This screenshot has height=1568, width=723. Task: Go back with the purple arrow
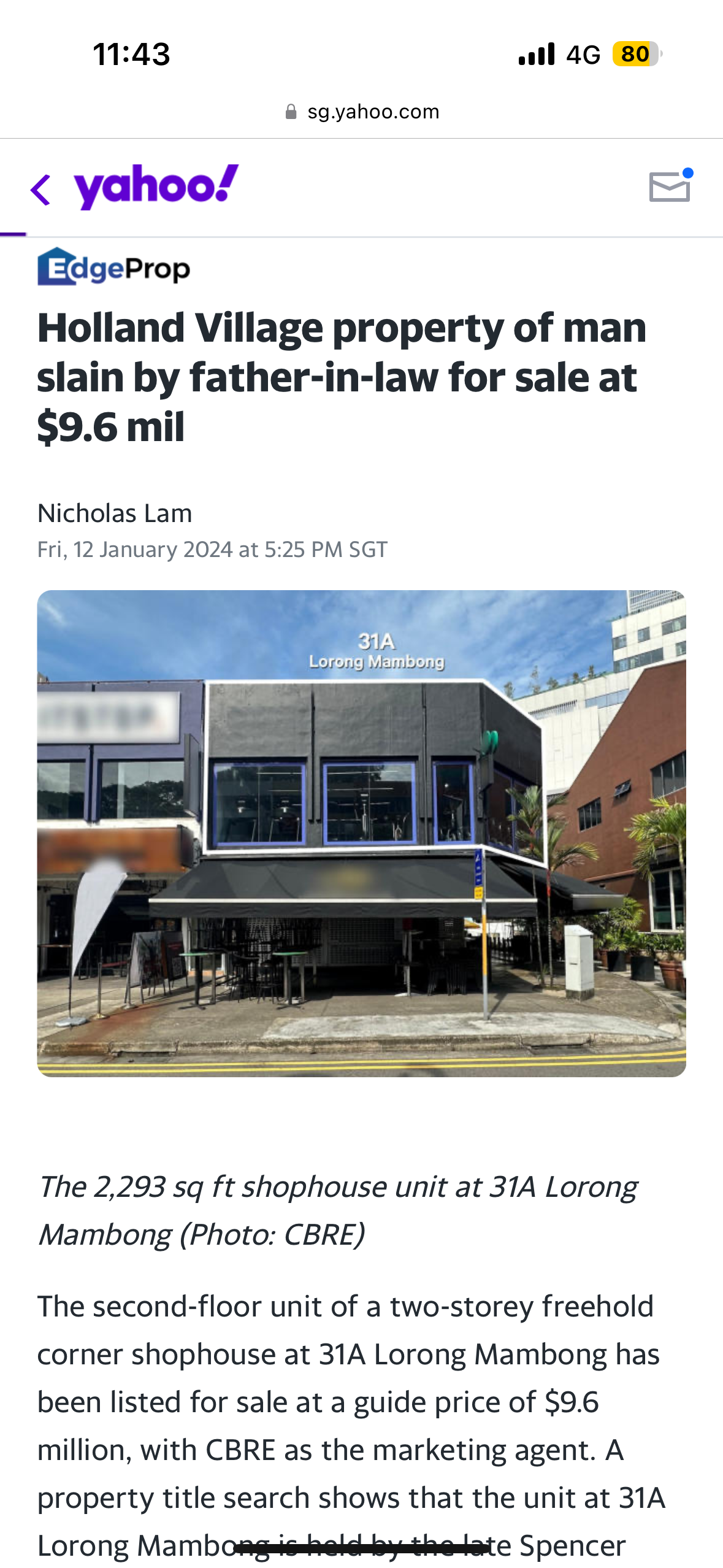click(40, 190)
